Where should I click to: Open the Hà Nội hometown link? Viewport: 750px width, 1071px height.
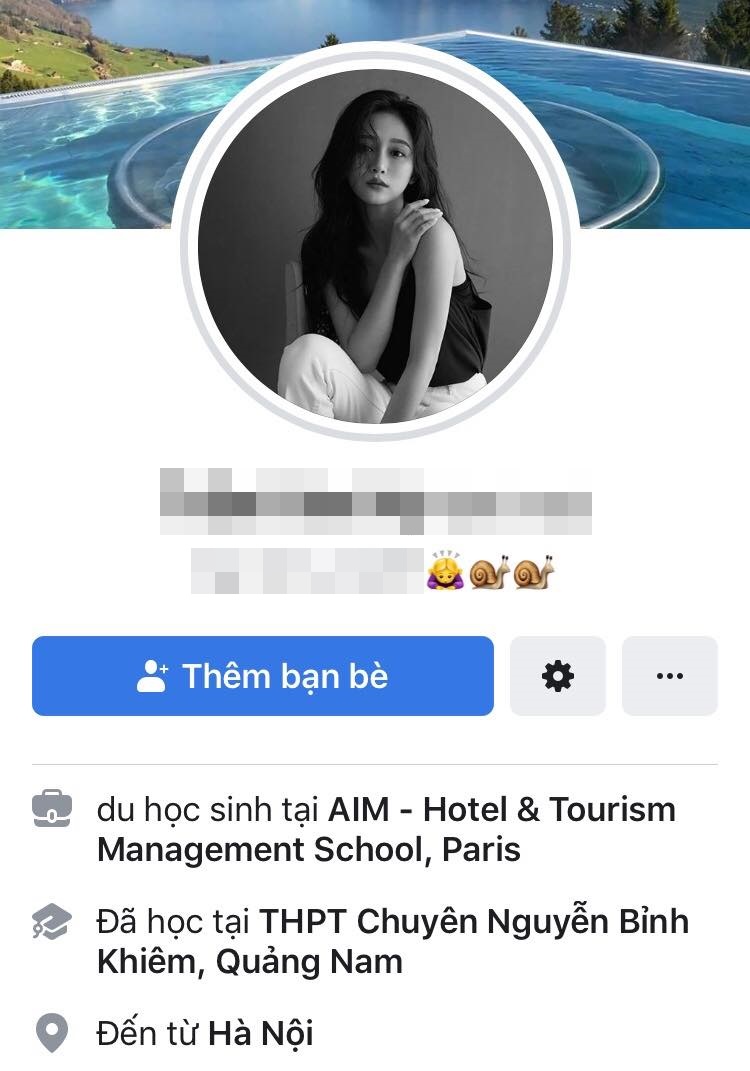pos(260,1032)
